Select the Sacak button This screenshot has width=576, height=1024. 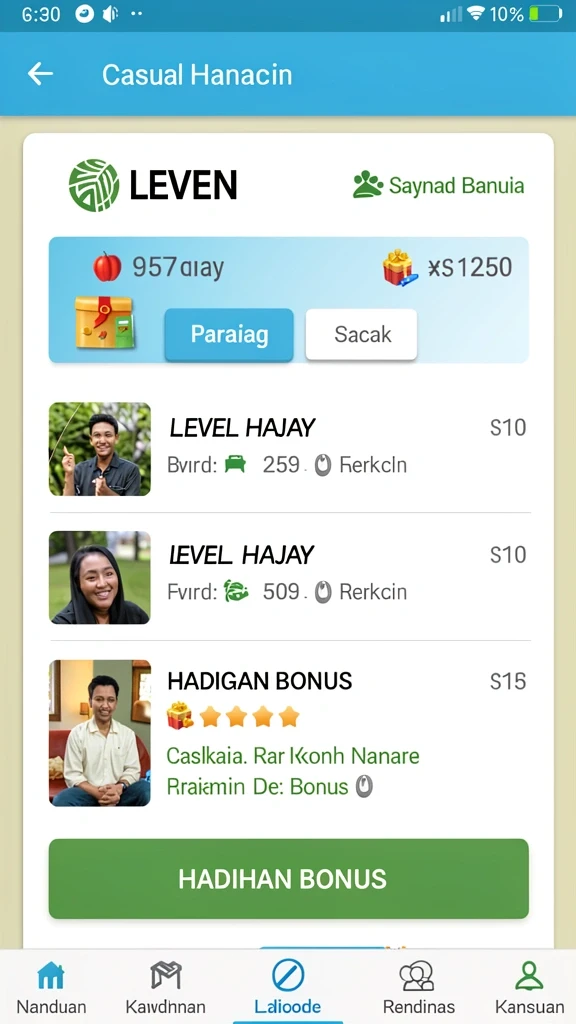point(362,334)
